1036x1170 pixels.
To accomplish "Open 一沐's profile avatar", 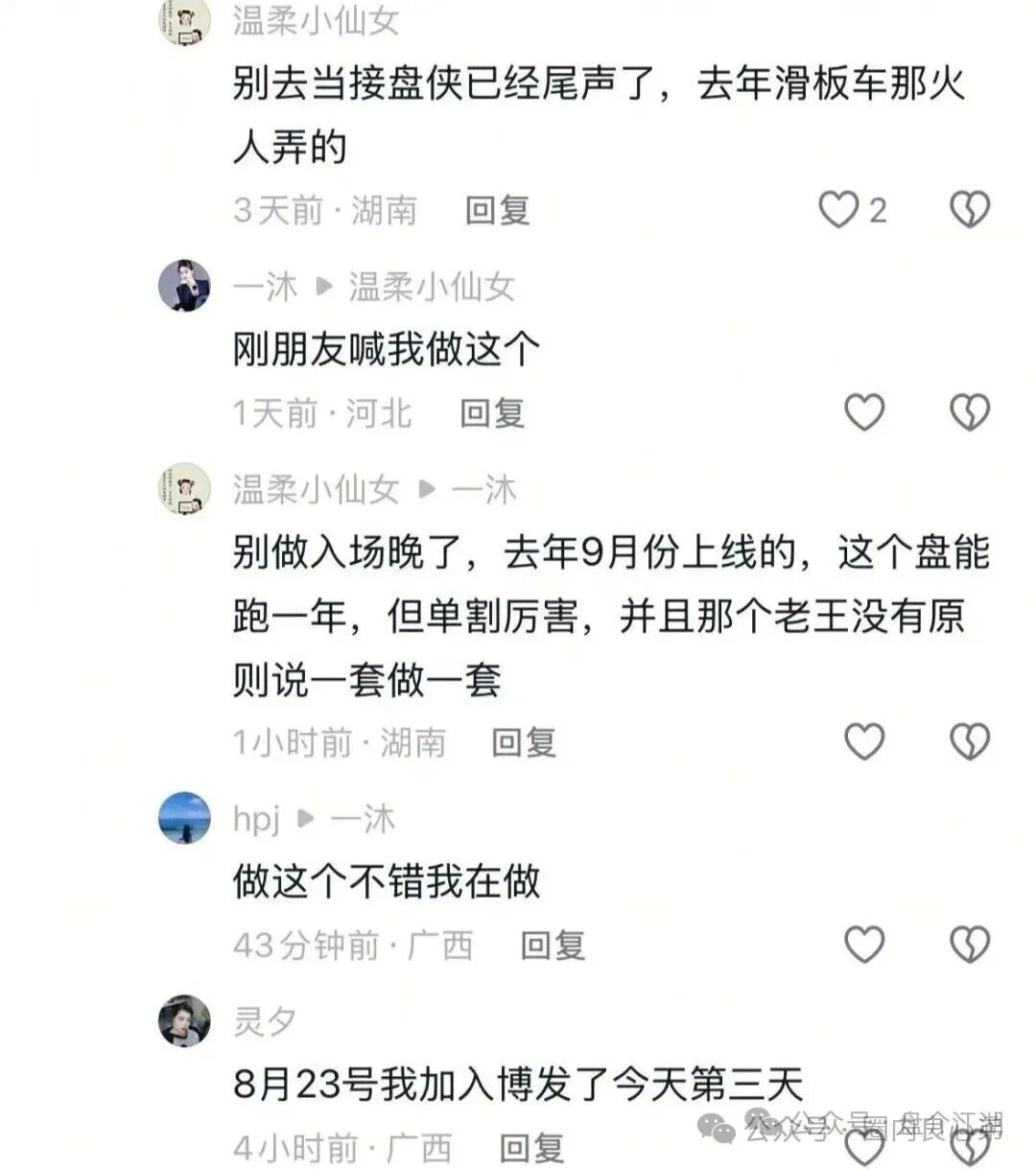I will pos(184,285).
